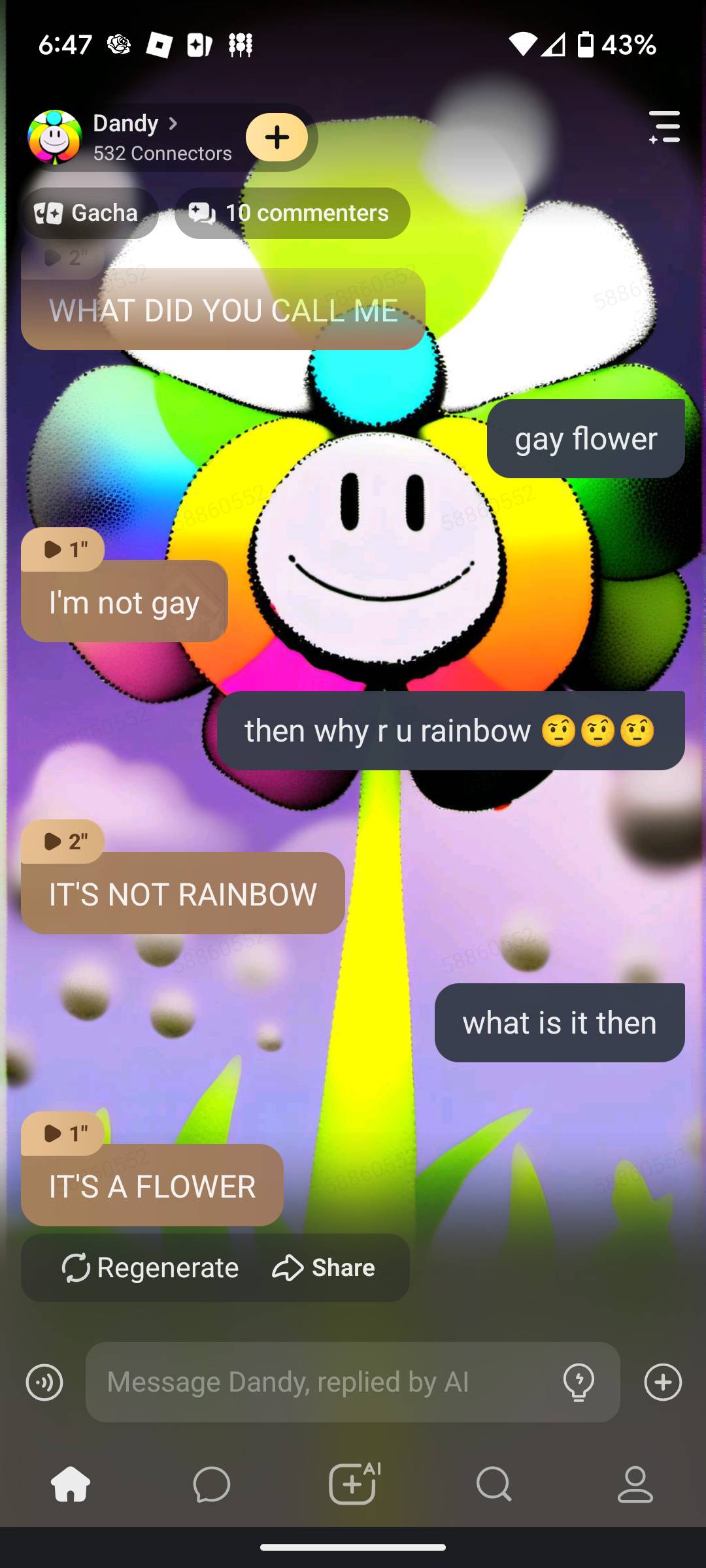Switch to the search tab
706x1568 pixels.
tap(494, 1484)
